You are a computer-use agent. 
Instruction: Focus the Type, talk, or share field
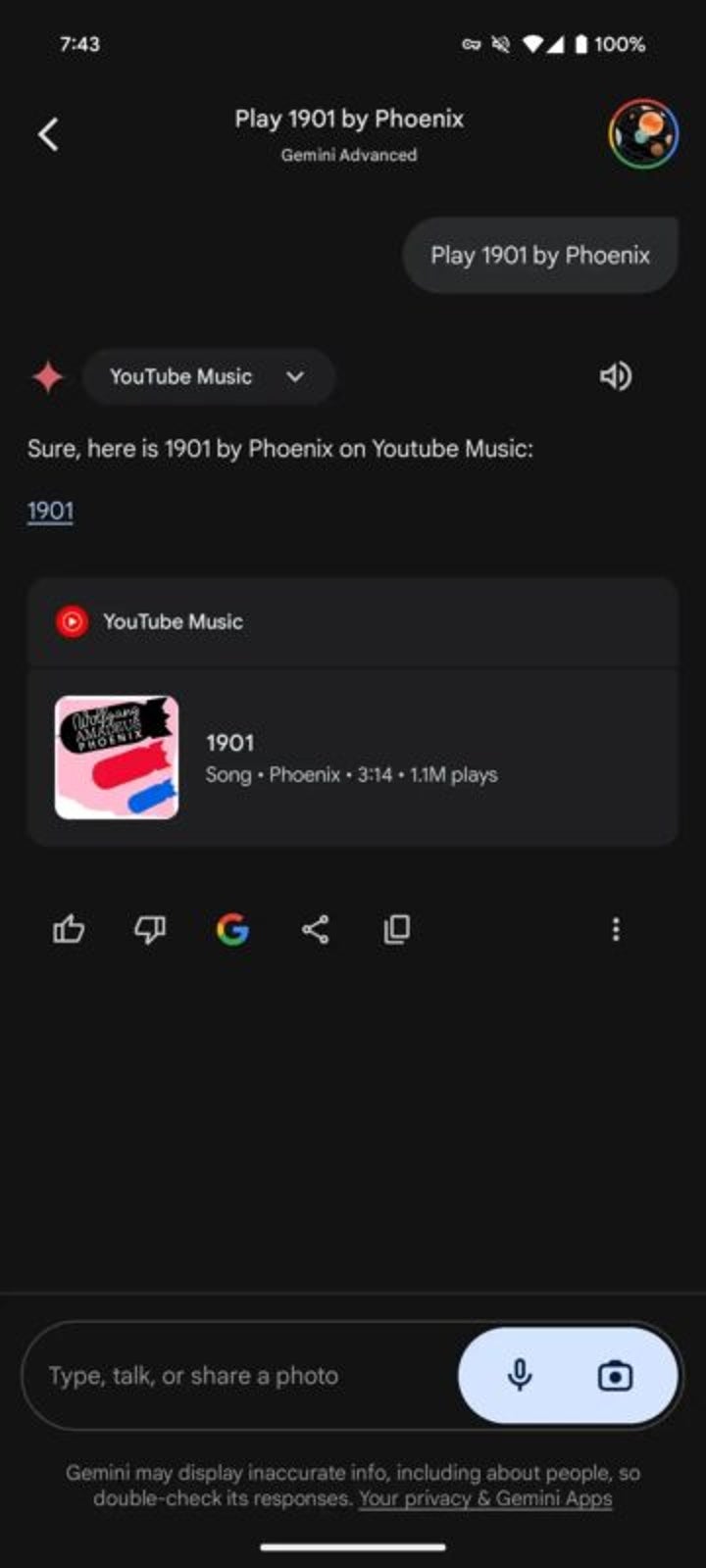(x=235, y=1376)
